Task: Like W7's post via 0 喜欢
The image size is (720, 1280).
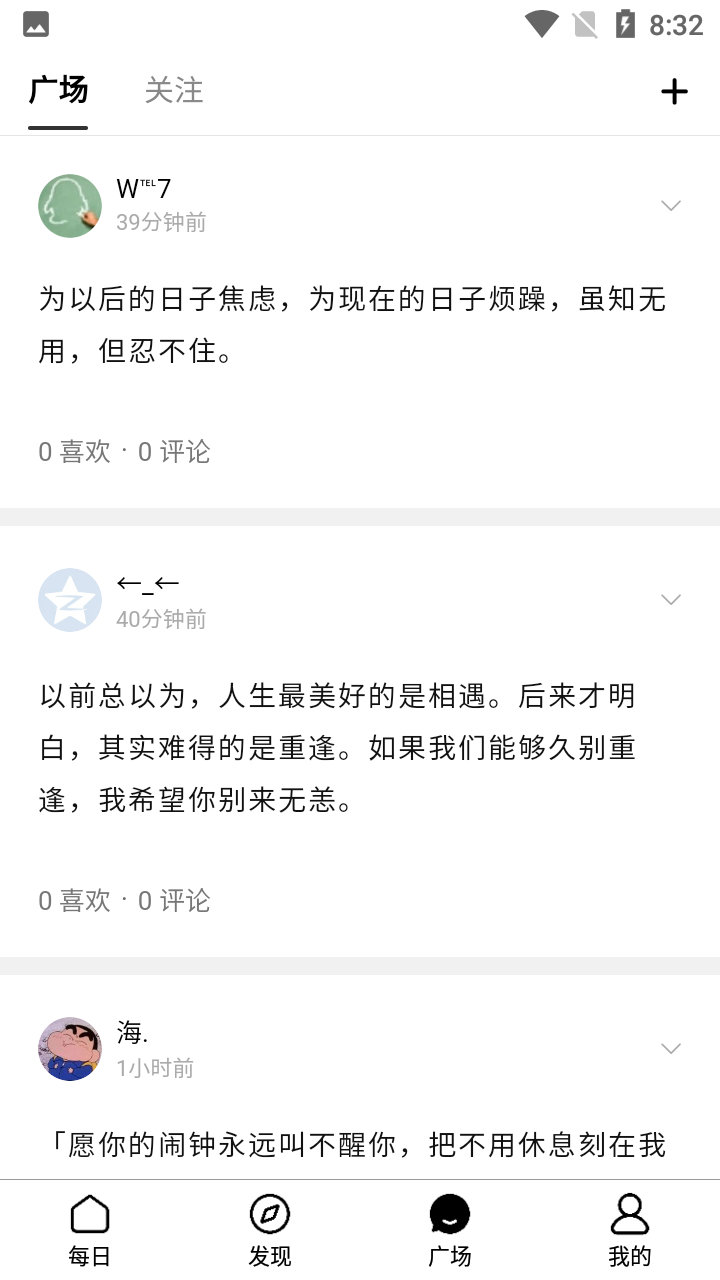Action: [x=75, y=452]
